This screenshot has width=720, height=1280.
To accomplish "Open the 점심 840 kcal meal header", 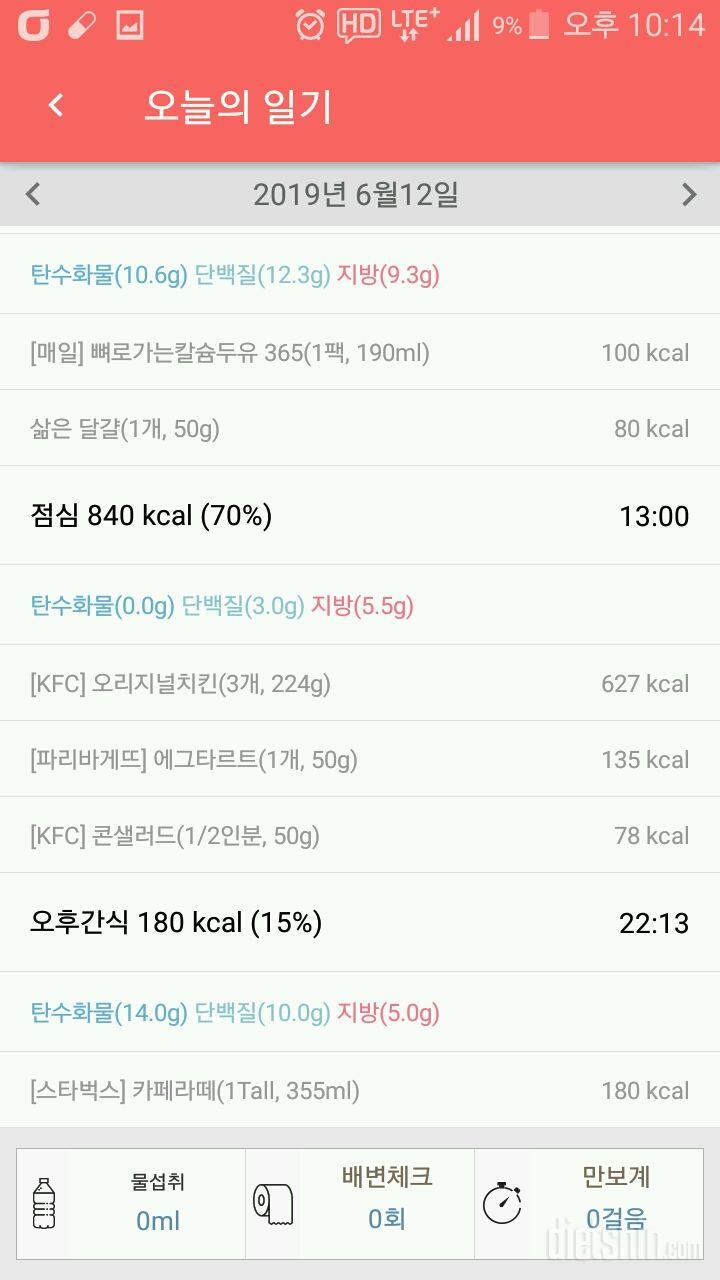I will (x=360, y=516).
